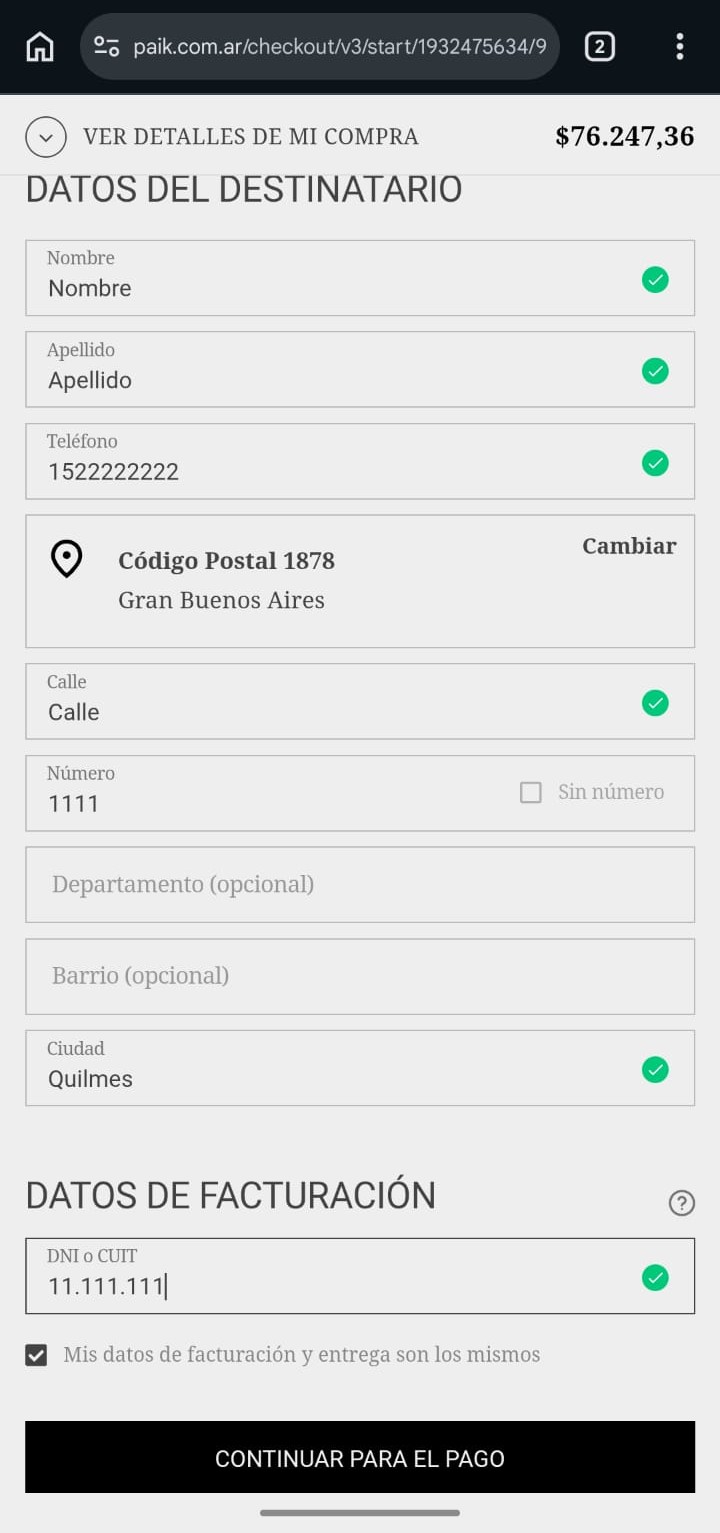This screenshot has width=720, height=1533.
Task: Uncheck same billing and delivery data box
Action: point(37,1356)
